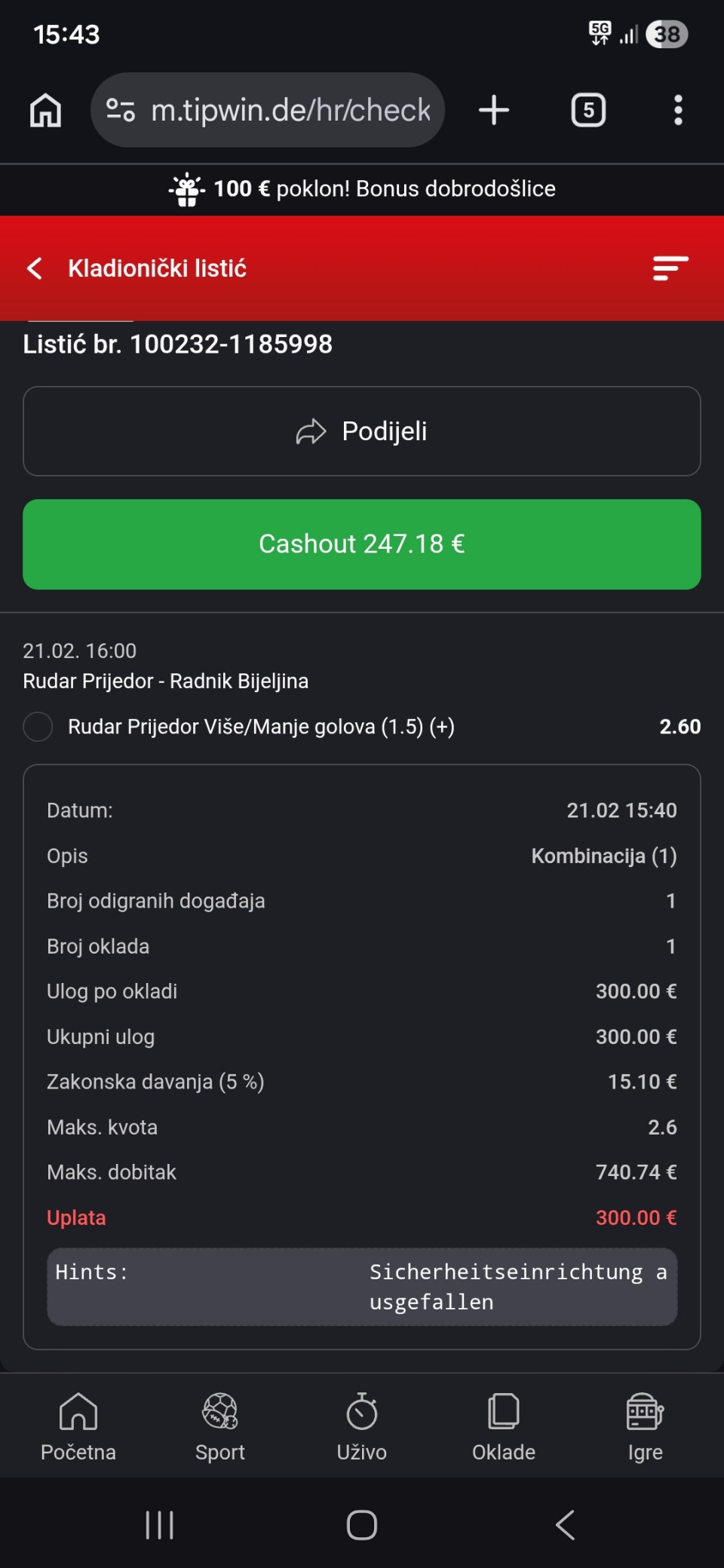This screenshot has height=1568, width=724.
Task: Go to the browser home page
Action: pos(45,110)
